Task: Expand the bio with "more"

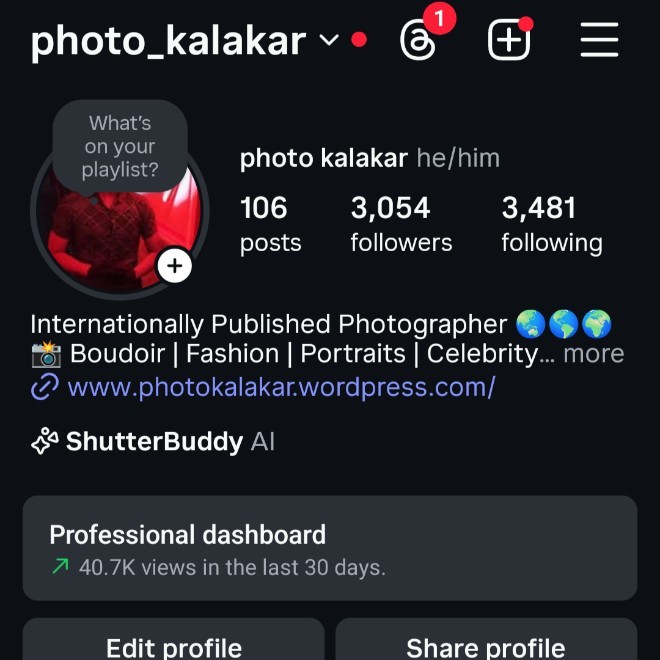Action: (x=593, y=354)
